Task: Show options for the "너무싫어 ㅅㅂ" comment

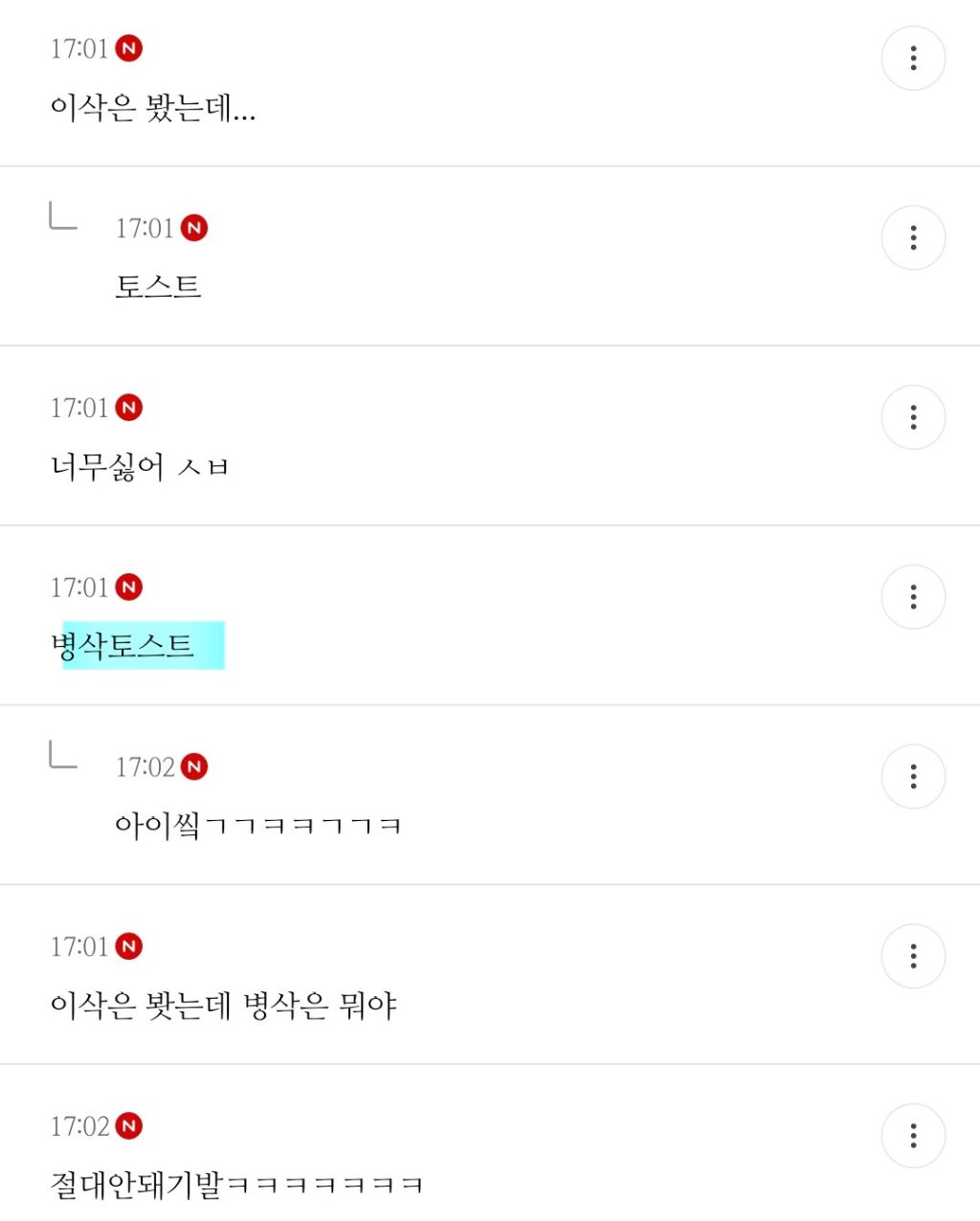Action: pyautogui.click(x=913, y=417)
